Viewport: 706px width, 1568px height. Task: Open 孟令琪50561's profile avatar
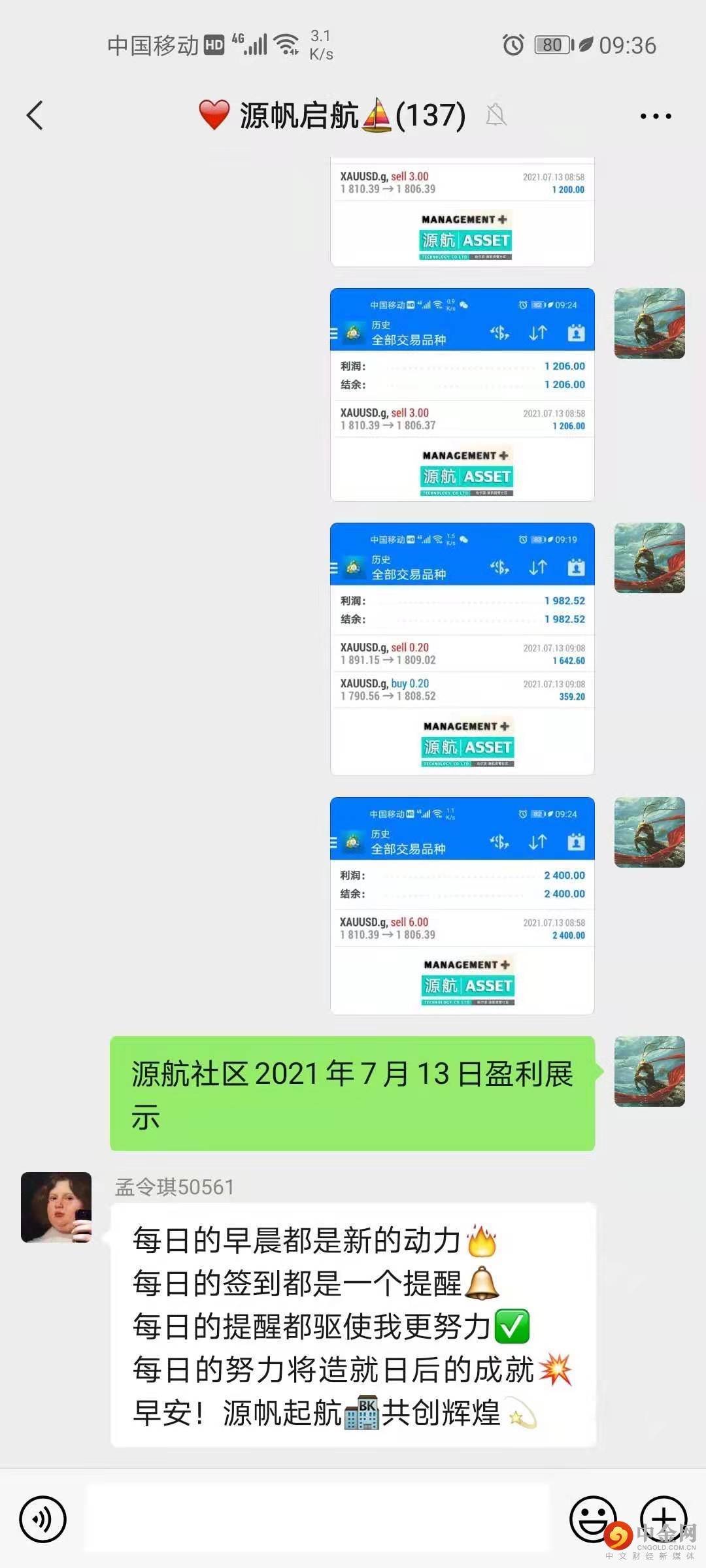tap(56, 1207)
